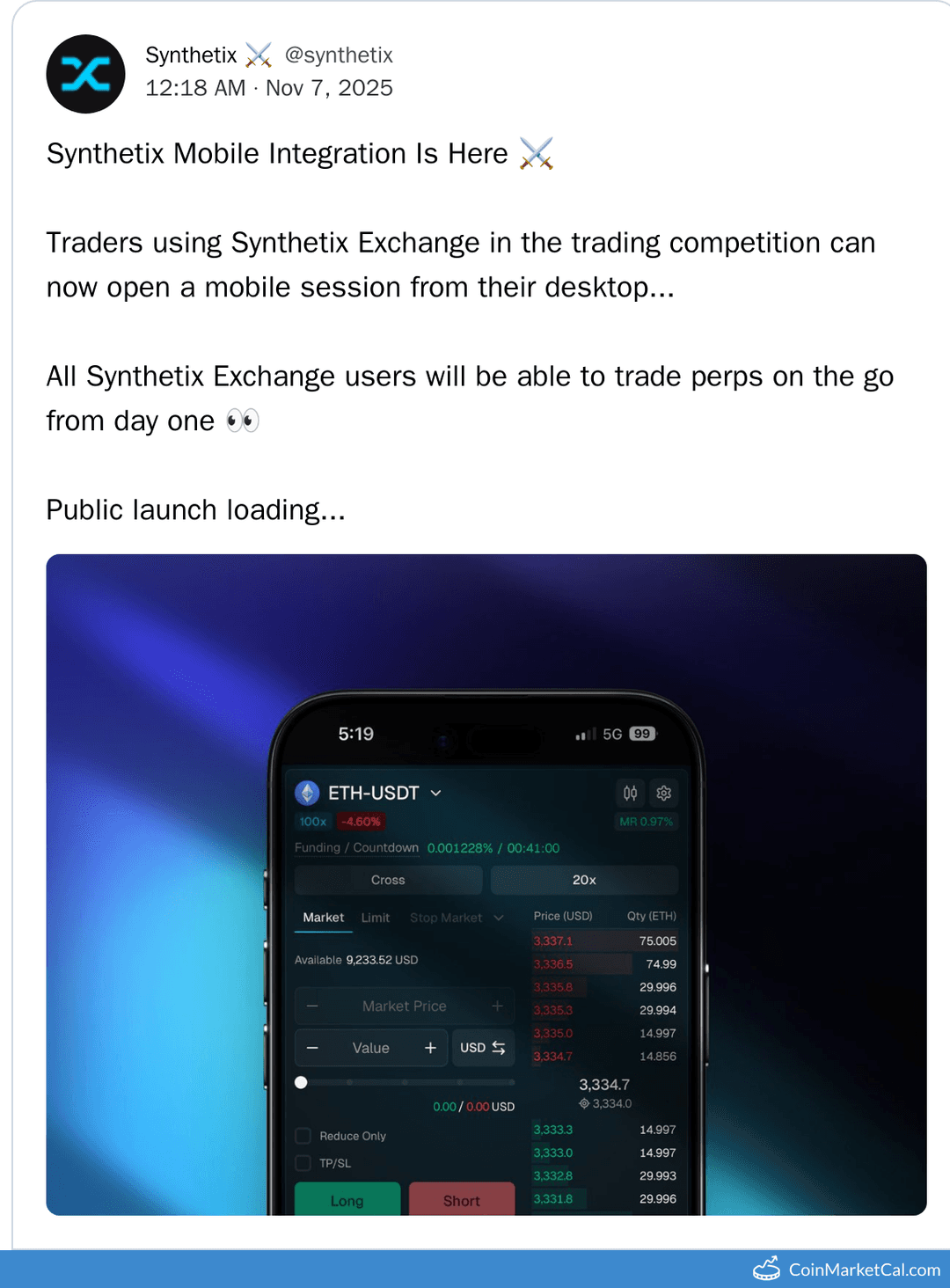Click the Ethereum logo beside ETH-USDT
Screen dimensions: 950x1288
(x=306, y=793)
